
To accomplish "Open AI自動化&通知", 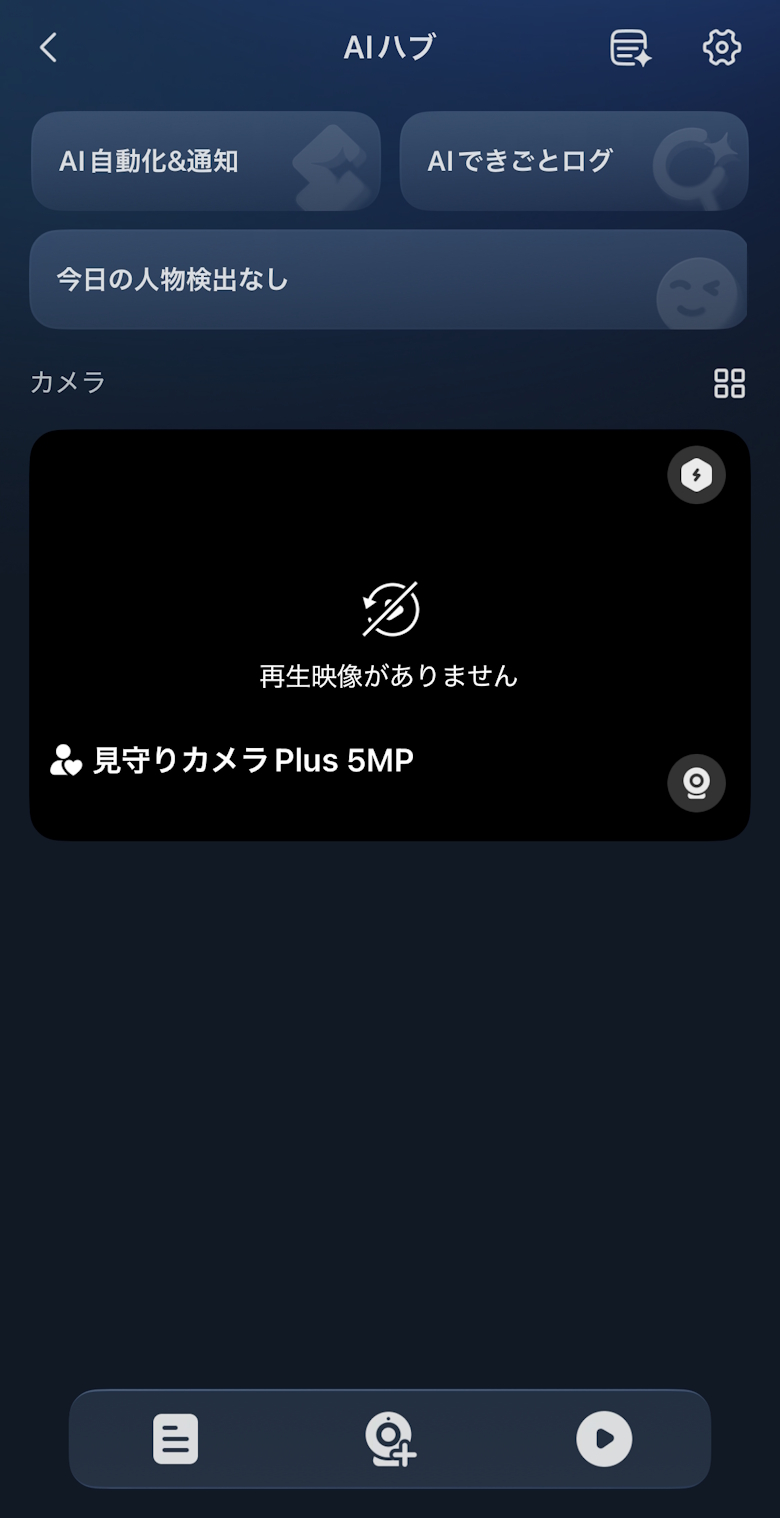I will pyautogui.click(x=206, y=161).
